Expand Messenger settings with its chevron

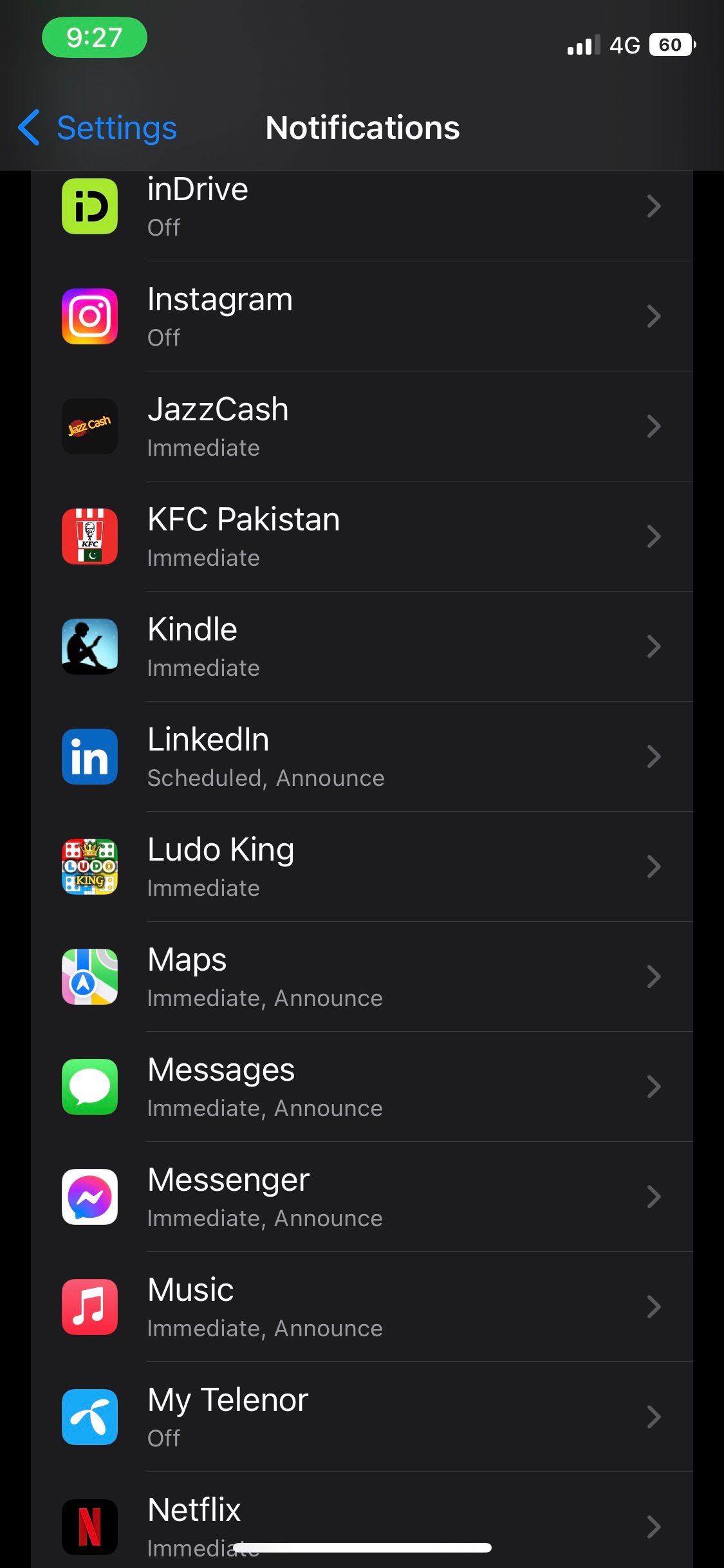click(654, 1197)
